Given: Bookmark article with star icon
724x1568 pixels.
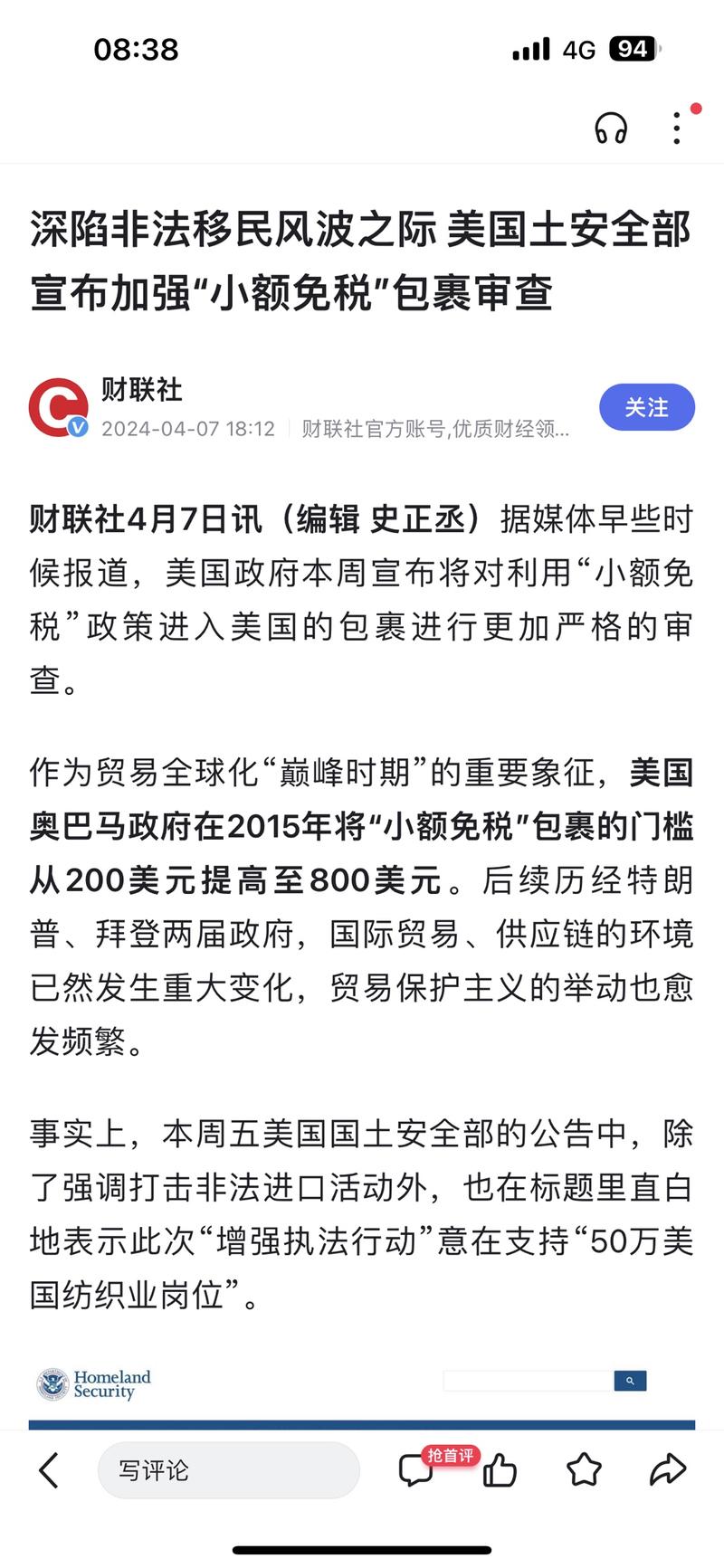Looking at the screenshot, I should pos(584,1470).
